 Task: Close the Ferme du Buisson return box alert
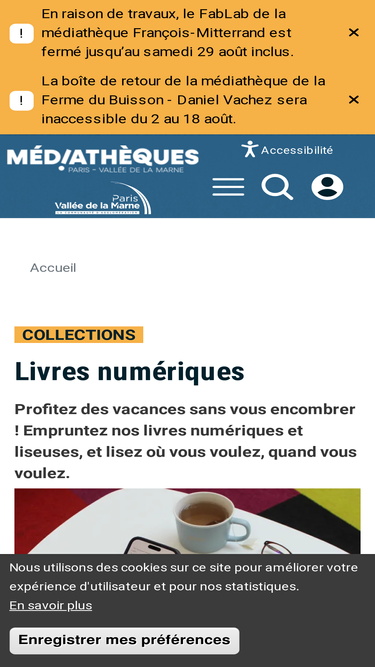click(x=353, y=100)
